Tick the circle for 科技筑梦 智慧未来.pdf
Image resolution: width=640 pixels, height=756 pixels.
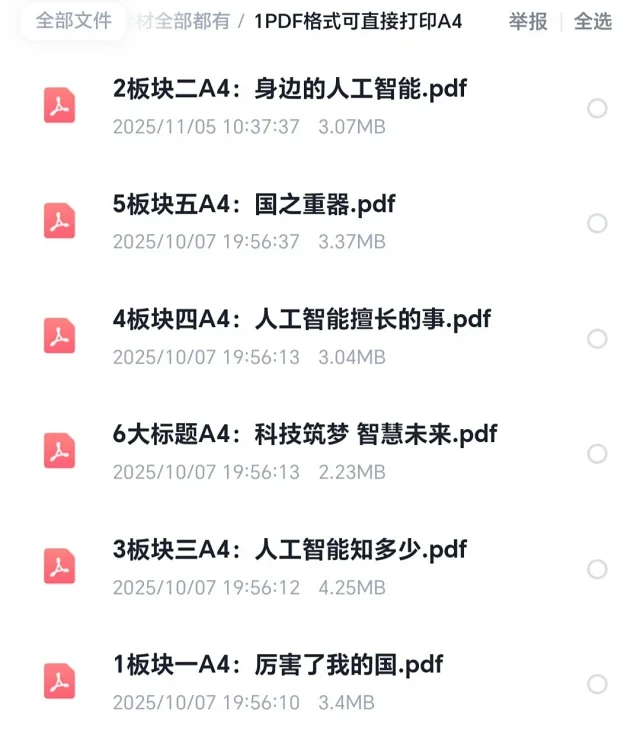(x=597, y=454)
